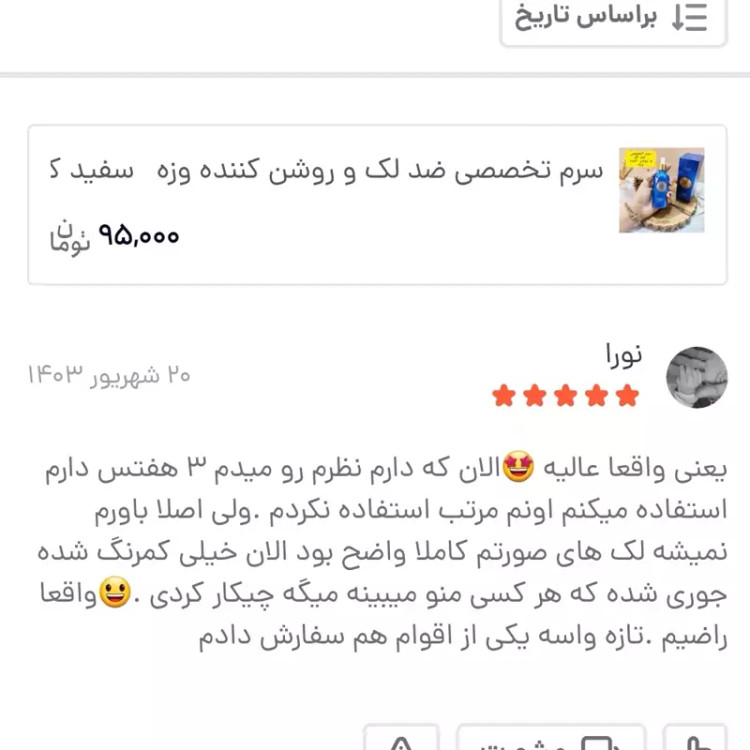Like نورا's review with thumbs up

coord(695,740)
